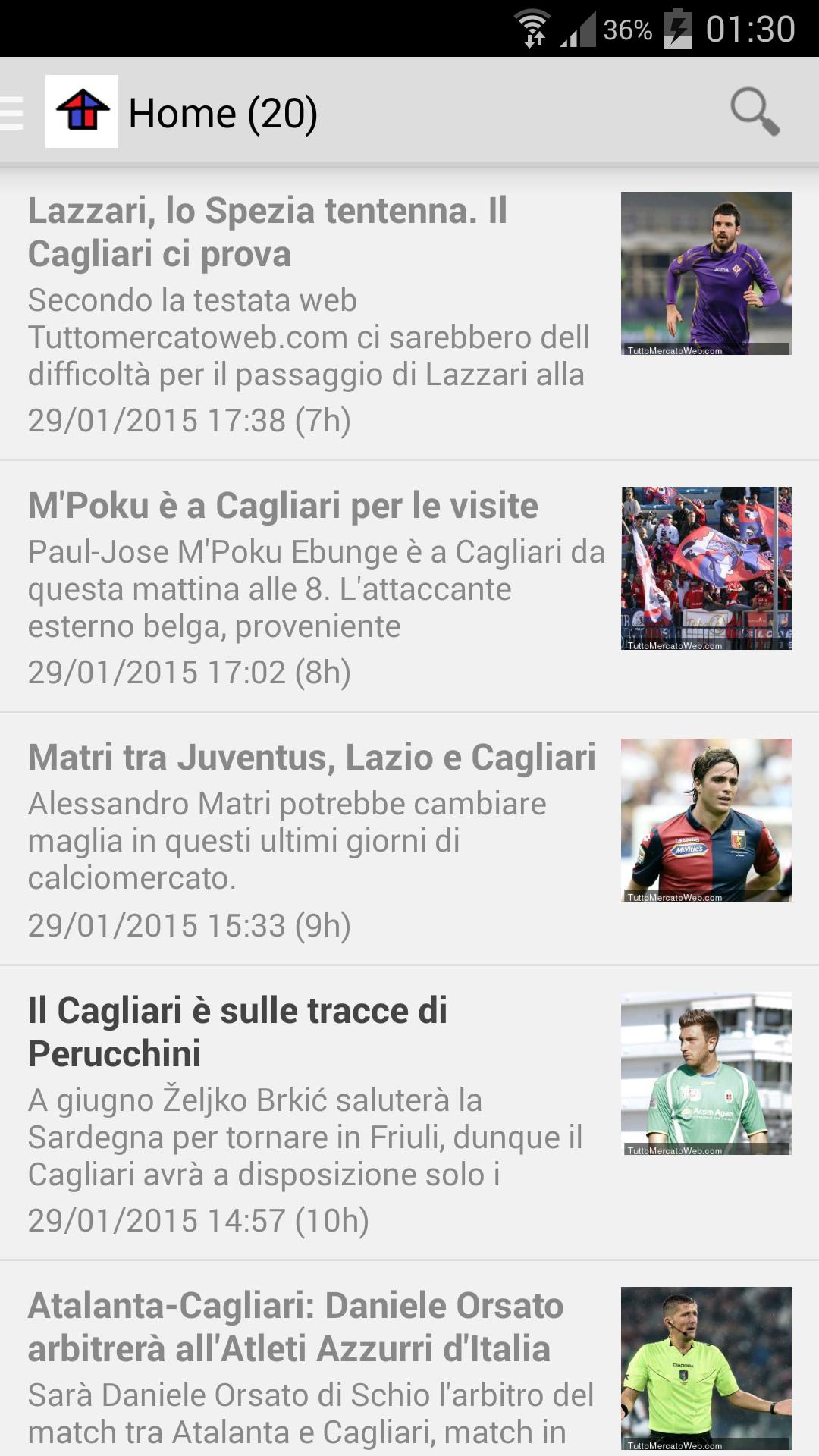Open the navigation drawer menu
The width and height of the screenshot is (819, 1456).
point(14,112)
